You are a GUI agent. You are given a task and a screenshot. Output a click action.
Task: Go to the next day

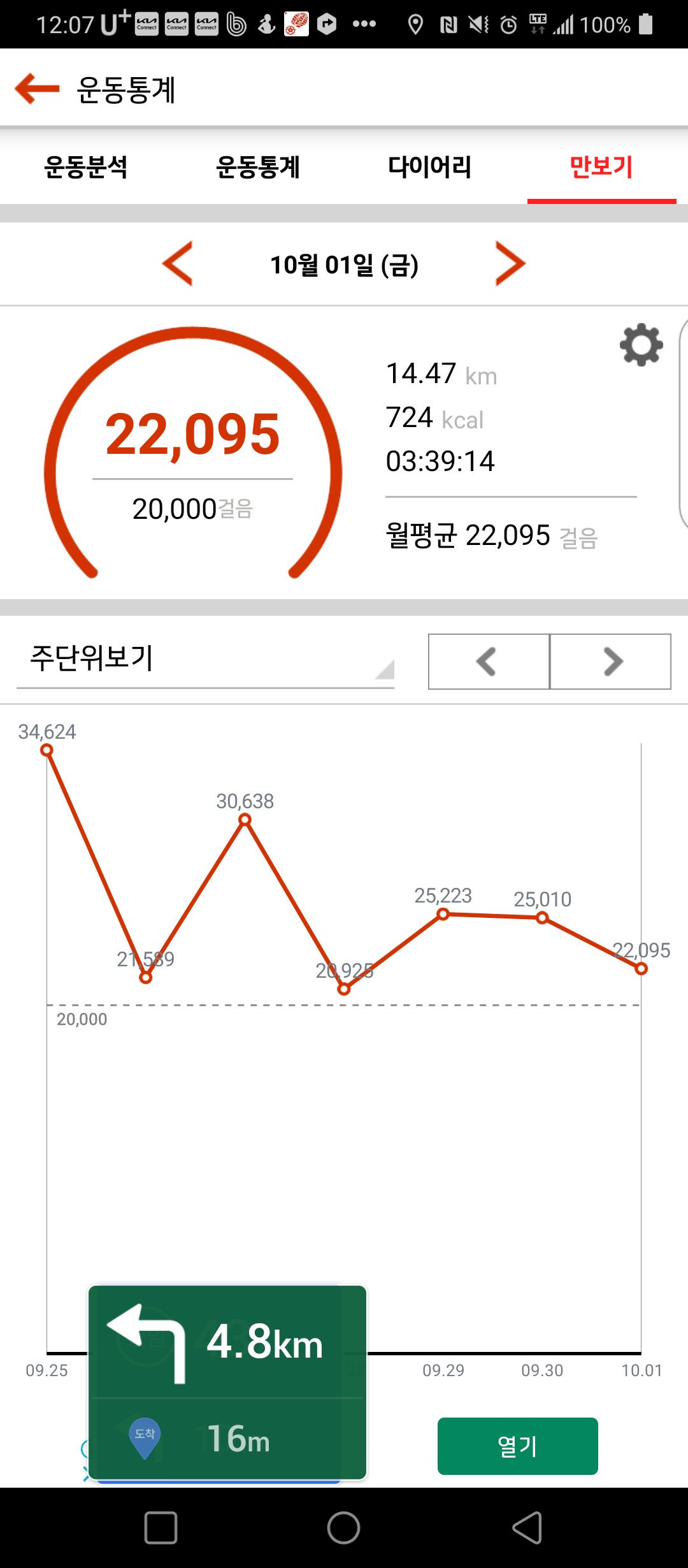[x=510, y=264]
